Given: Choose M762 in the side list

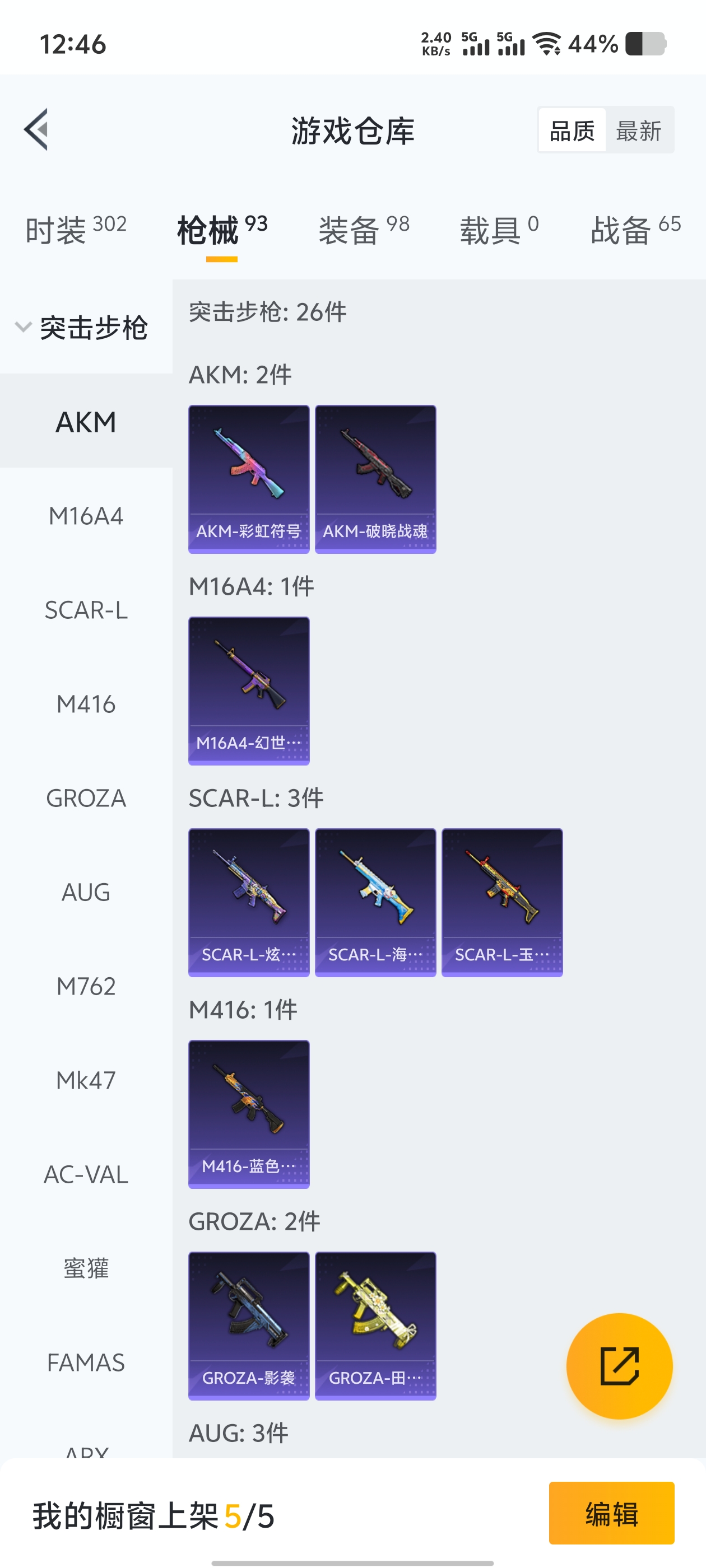Looking at the screenshot, I should pyautogui.click(x=86, y=986).
